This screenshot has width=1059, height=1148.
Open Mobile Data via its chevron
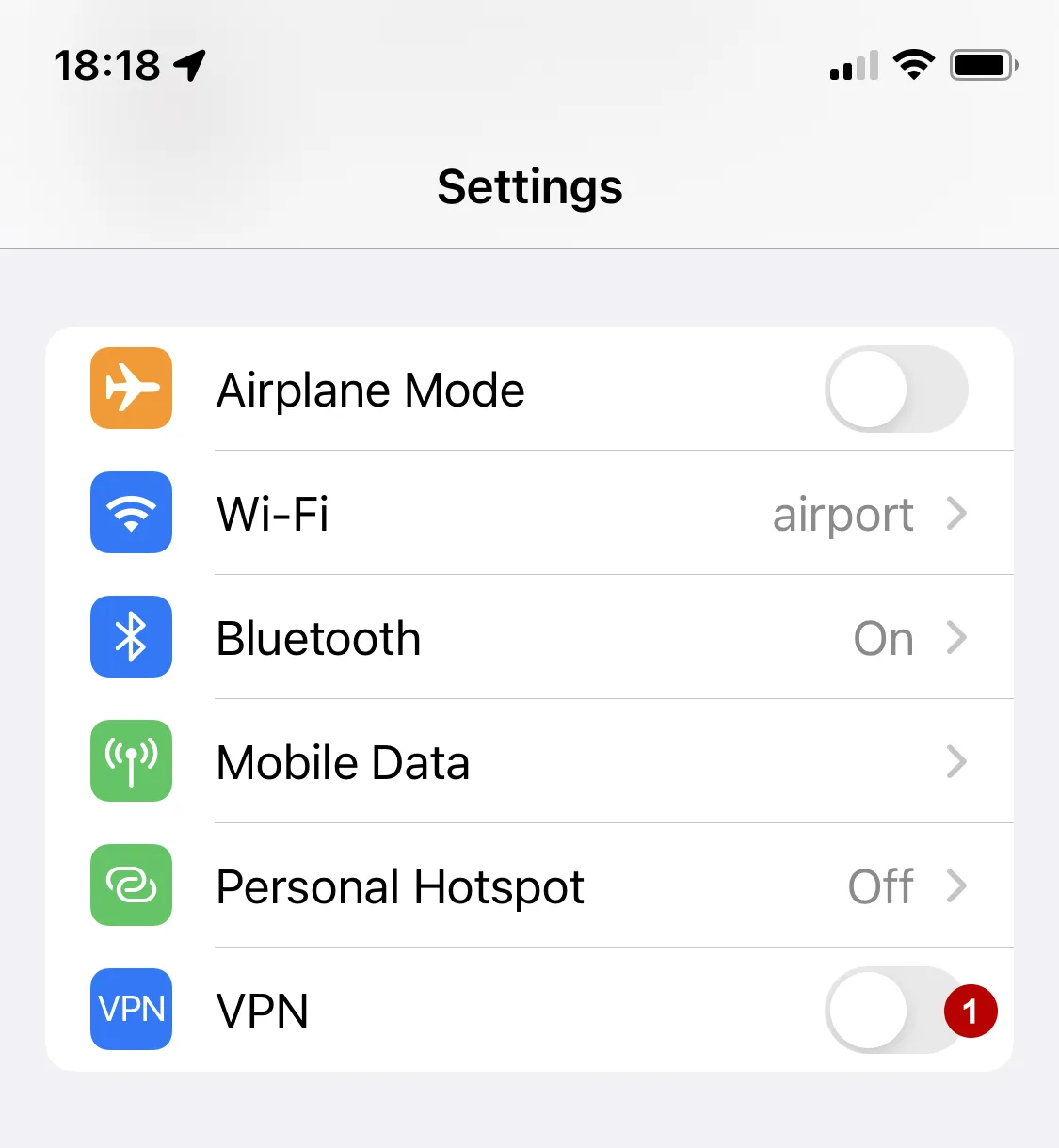(957, 762)
